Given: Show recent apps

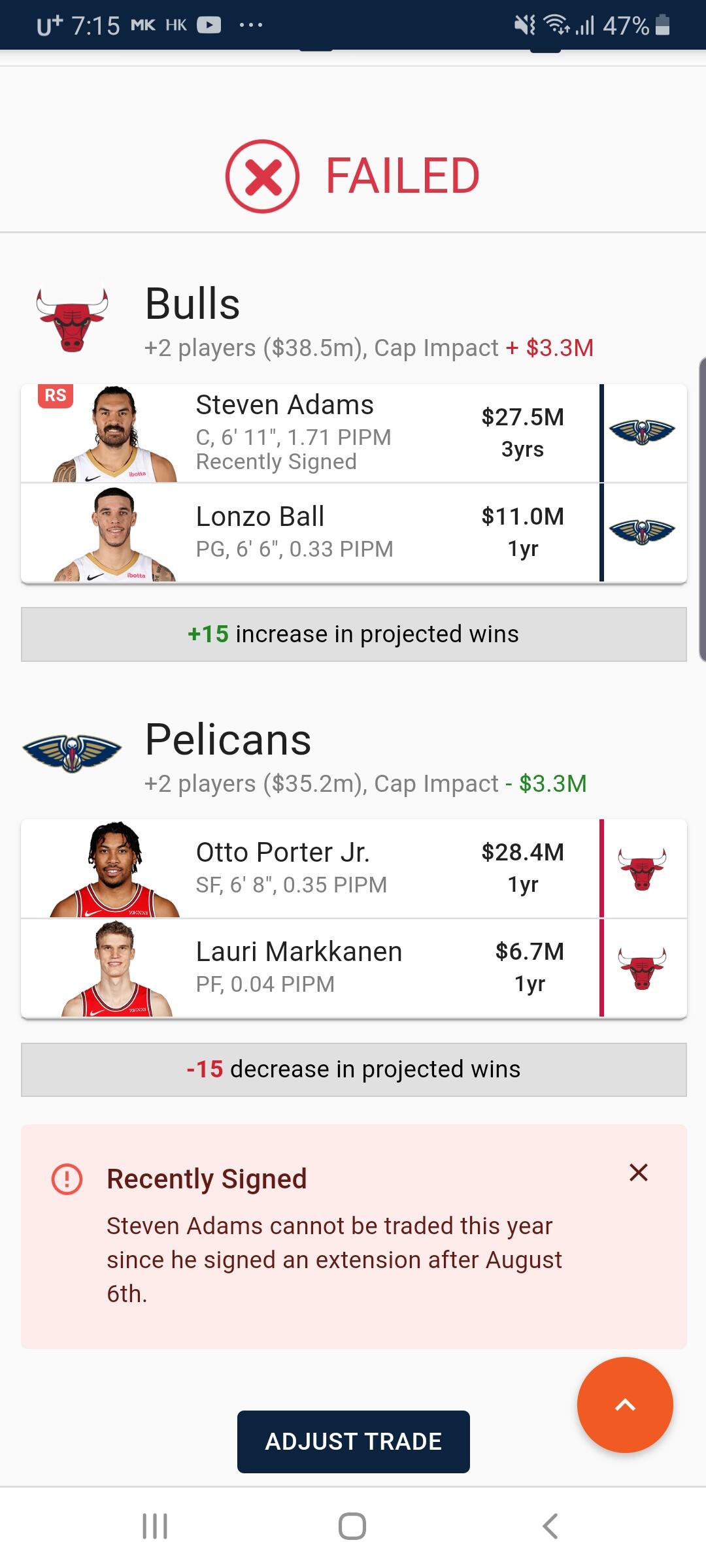Looking at the screenshot, I should (155, 1526).
